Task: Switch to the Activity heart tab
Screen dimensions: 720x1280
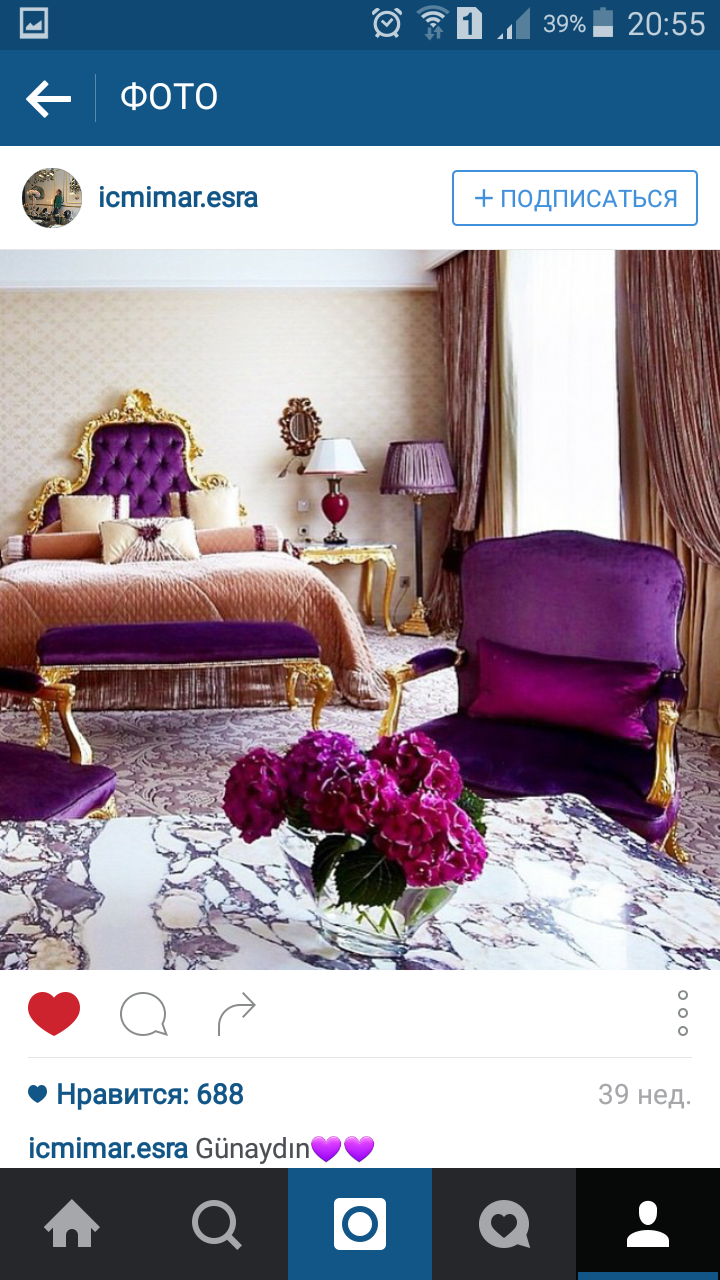Action: (504, 1224)
